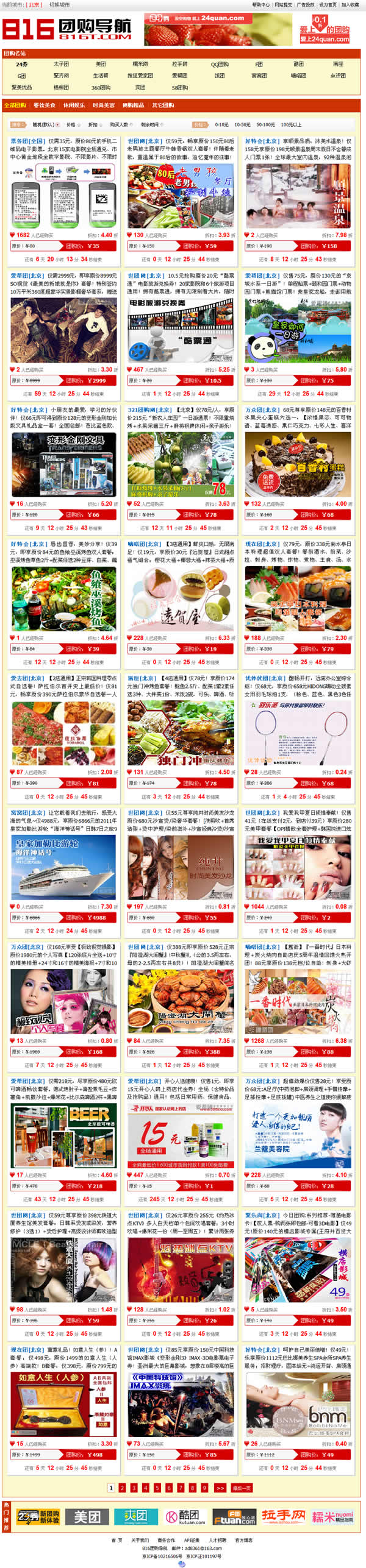Image resolution: width=366 pixels, height=1568 pixels.
Task: Sort deals by 折扣
Action: coord(93,124)
